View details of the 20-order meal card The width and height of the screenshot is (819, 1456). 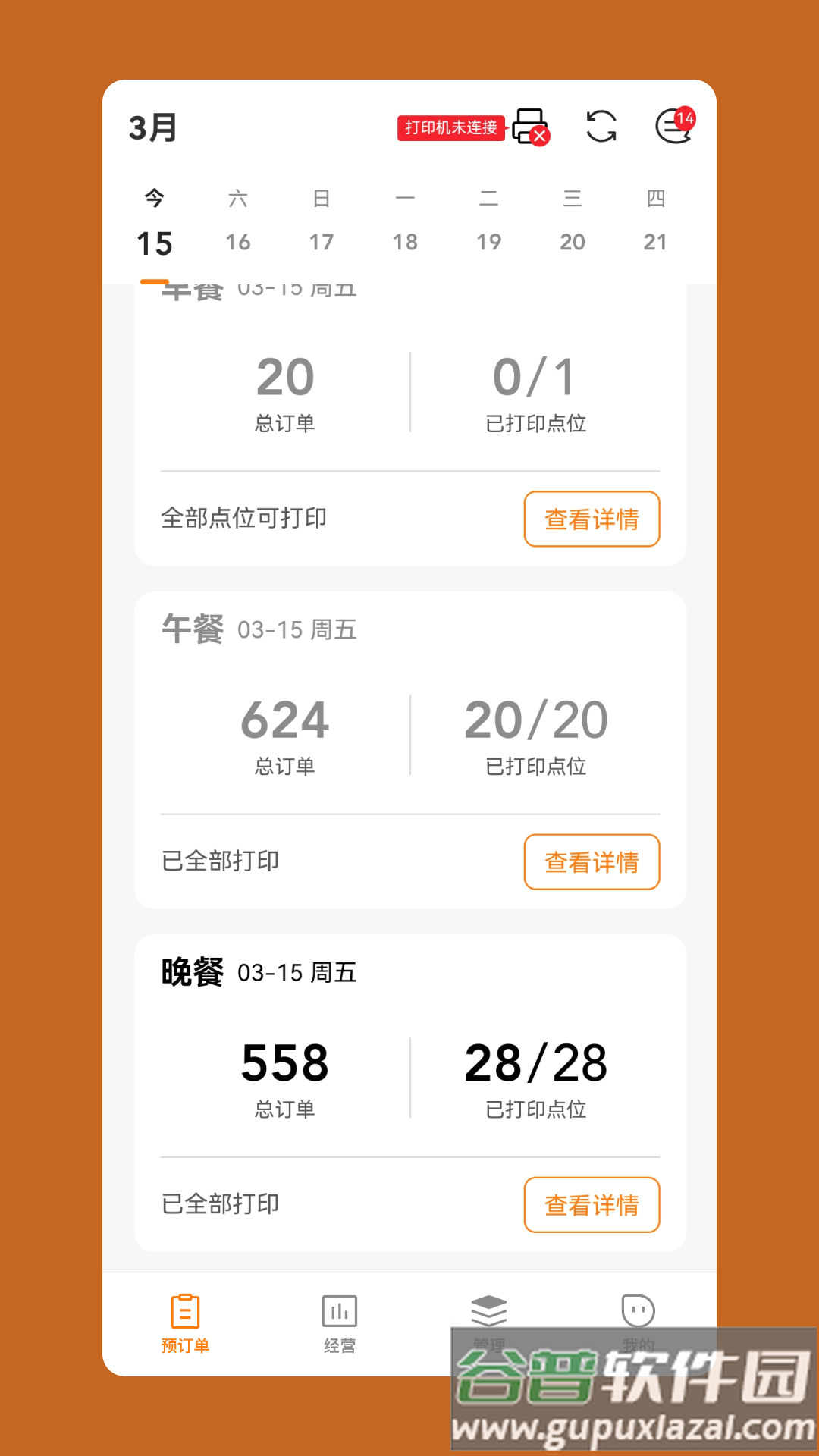(x=591, y=519)
